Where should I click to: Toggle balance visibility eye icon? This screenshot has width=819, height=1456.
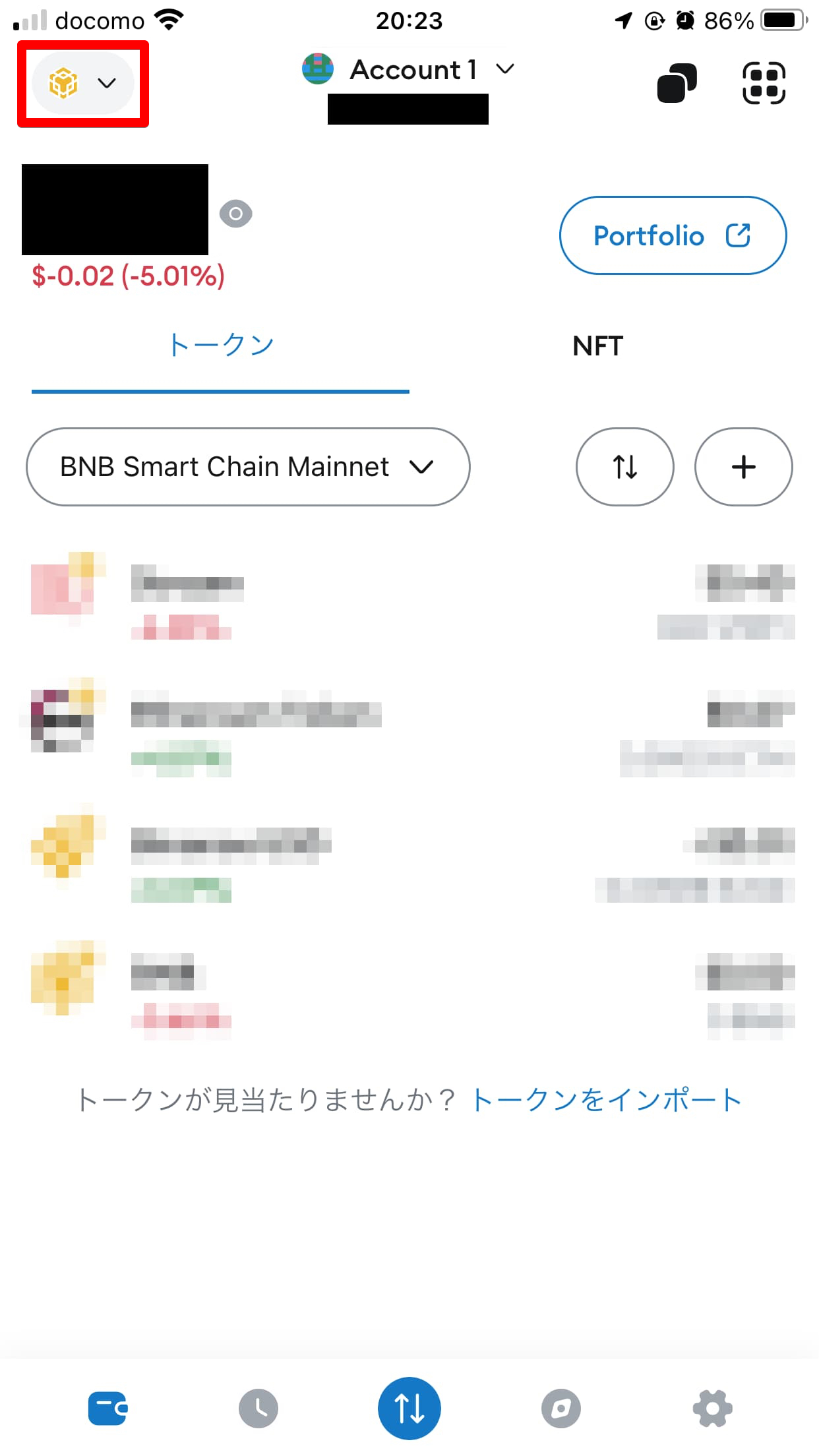pos(236,214)
